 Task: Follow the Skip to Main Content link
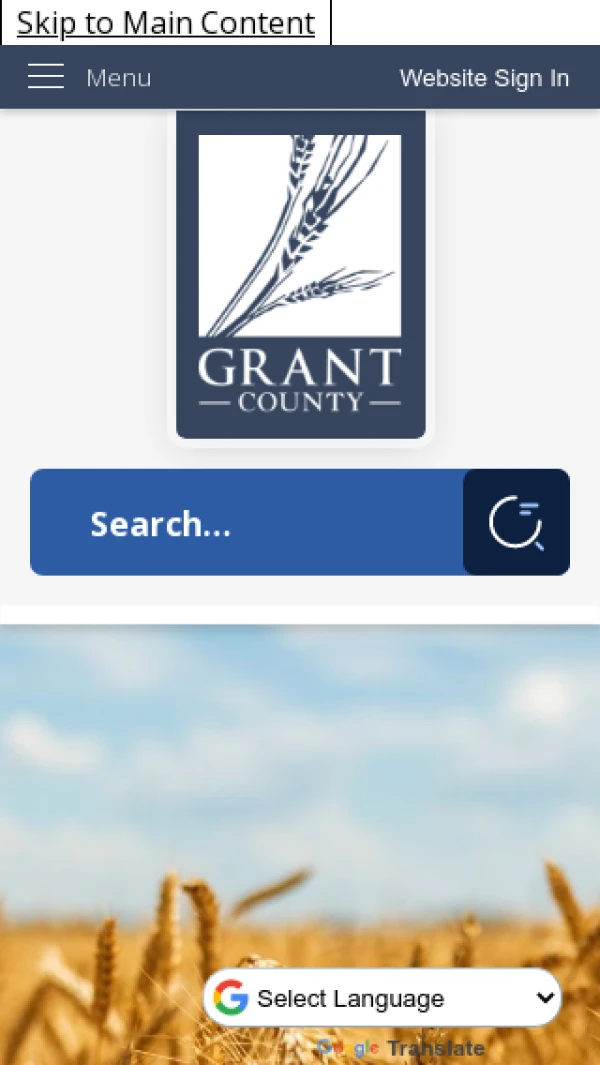coord(166,23)
